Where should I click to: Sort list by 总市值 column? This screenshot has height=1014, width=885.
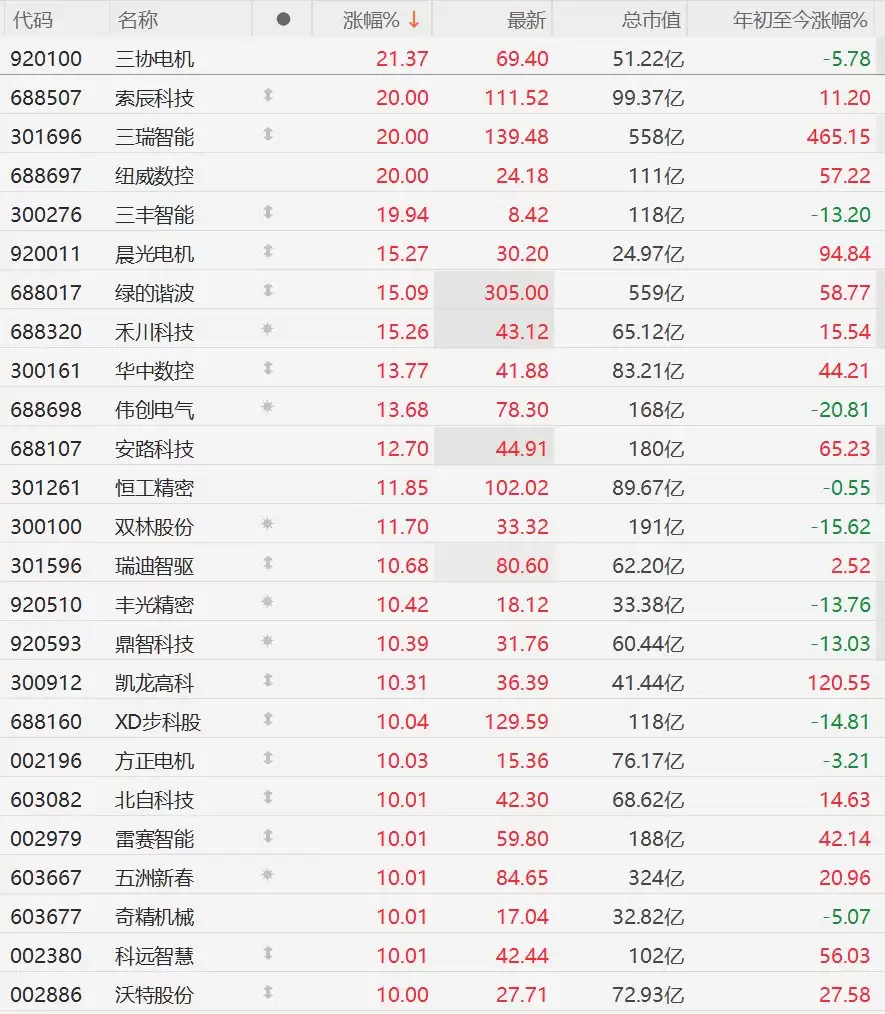[x=652, y=20]
